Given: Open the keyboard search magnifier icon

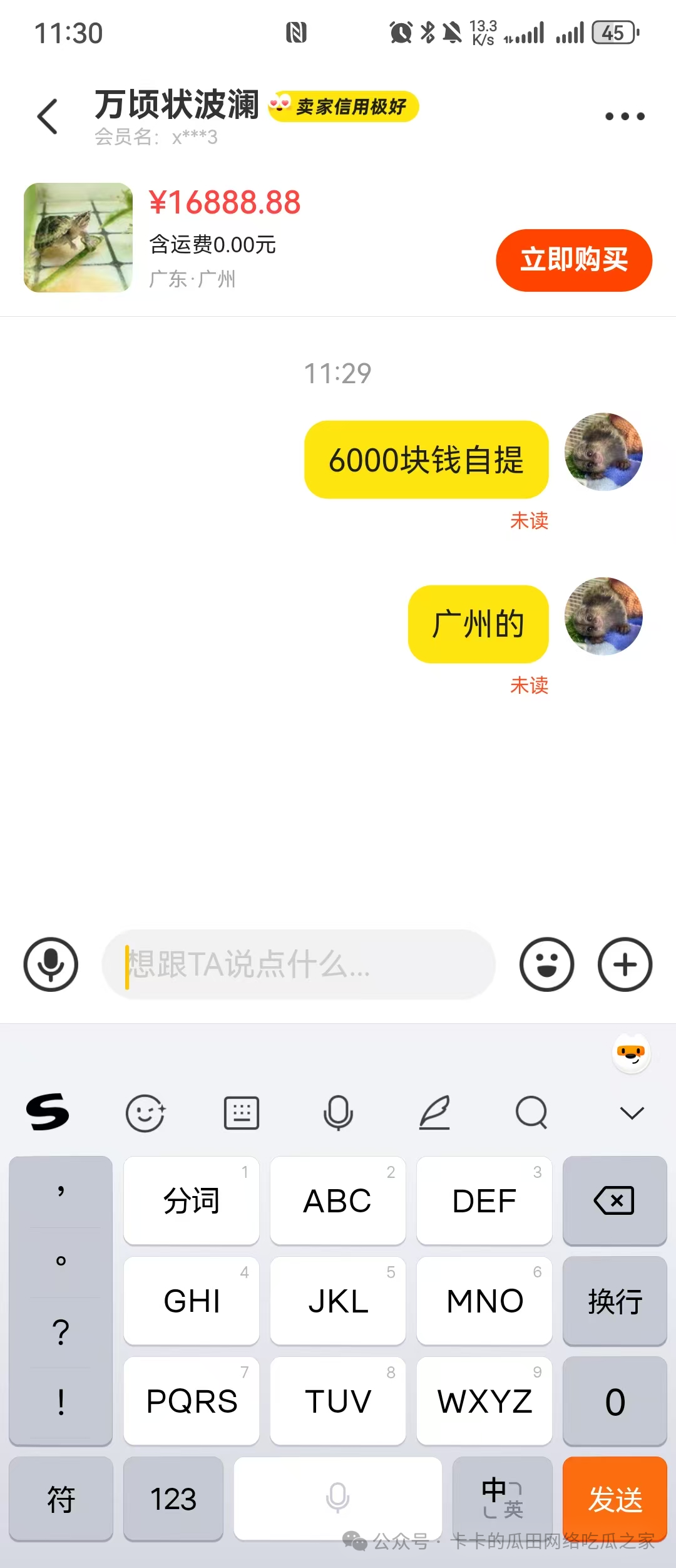Looking at the screenshot, I should tap(531, 1113).
